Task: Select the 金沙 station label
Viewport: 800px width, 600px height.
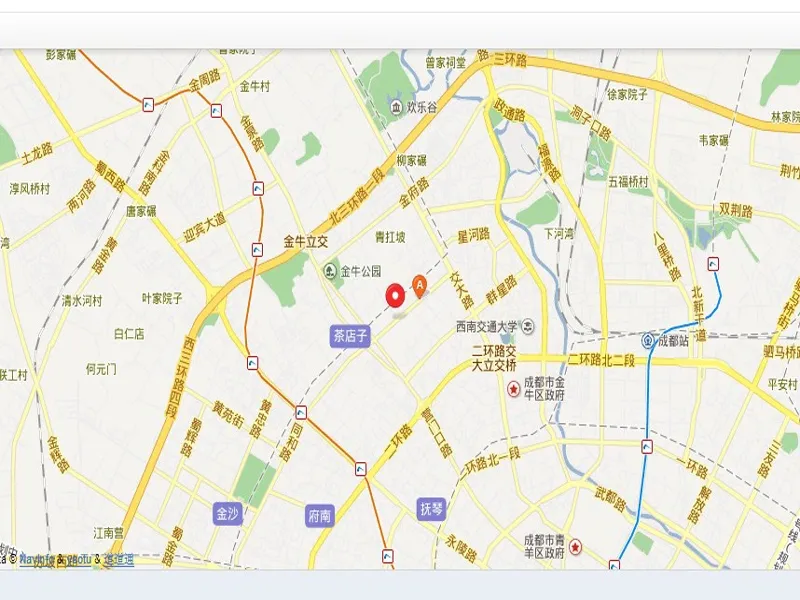Action: click(x=228, y=514)
